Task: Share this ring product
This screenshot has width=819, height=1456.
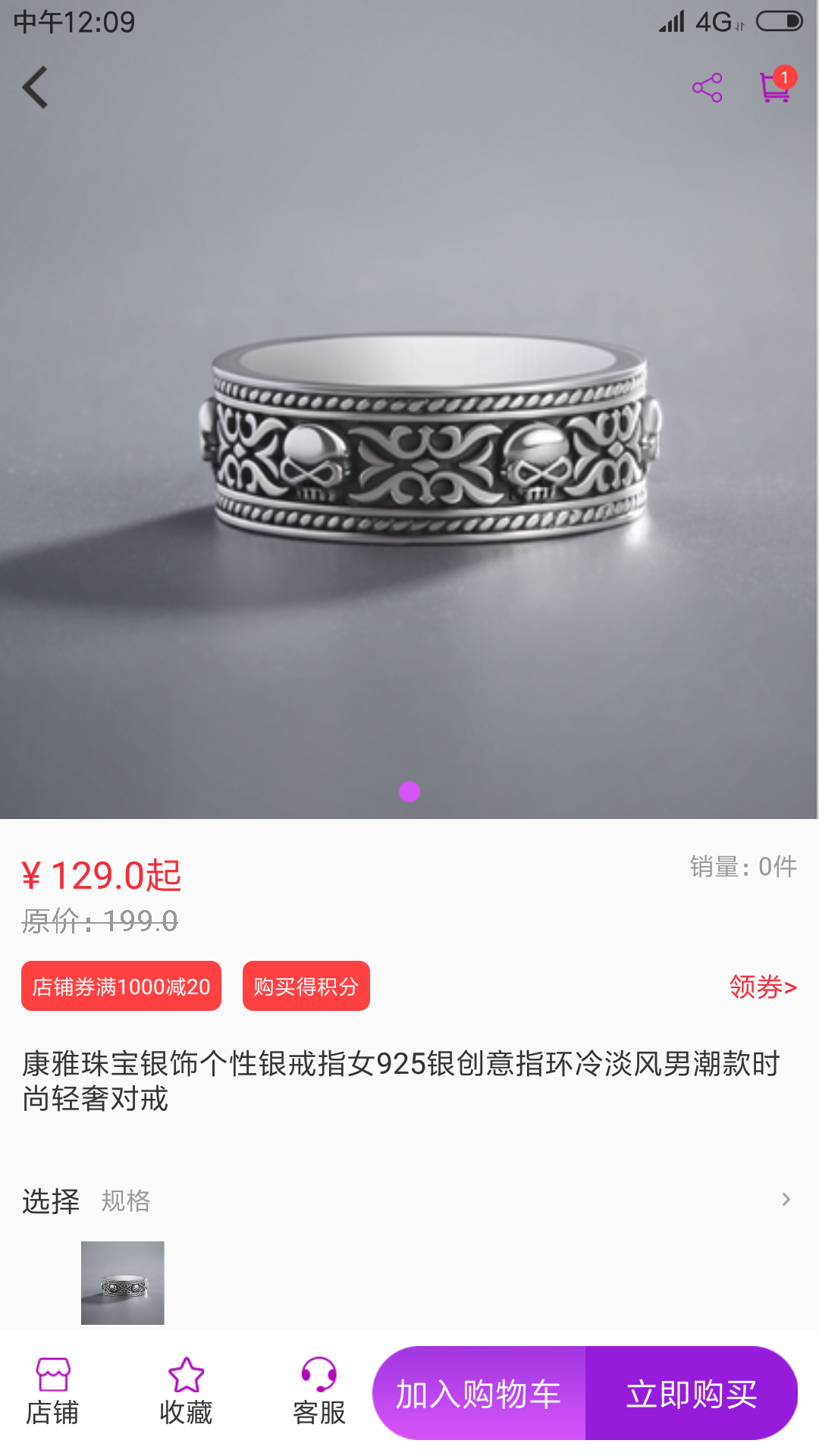Action: click(707, 88)
